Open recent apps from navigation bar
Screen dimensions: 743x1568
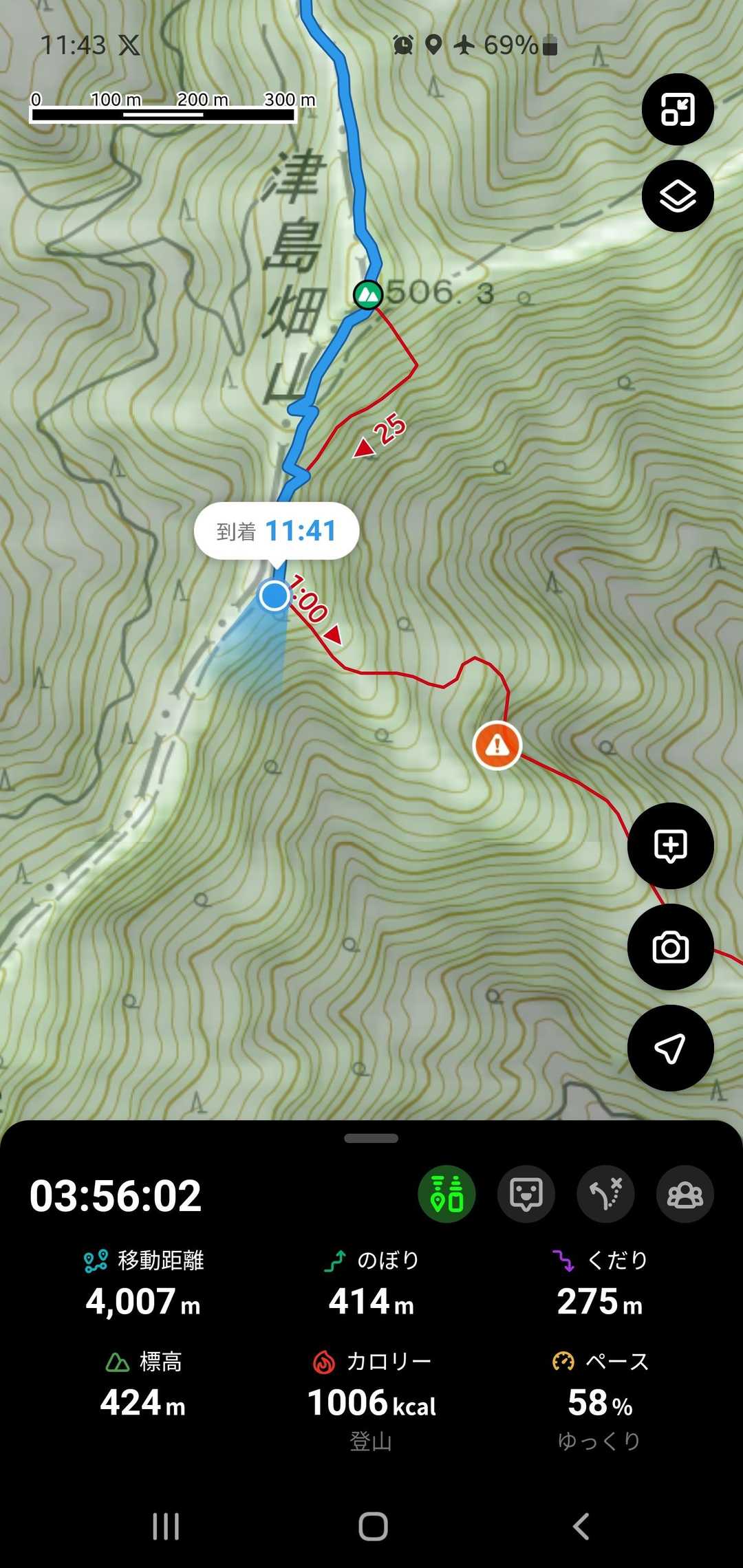point(166,1527)
